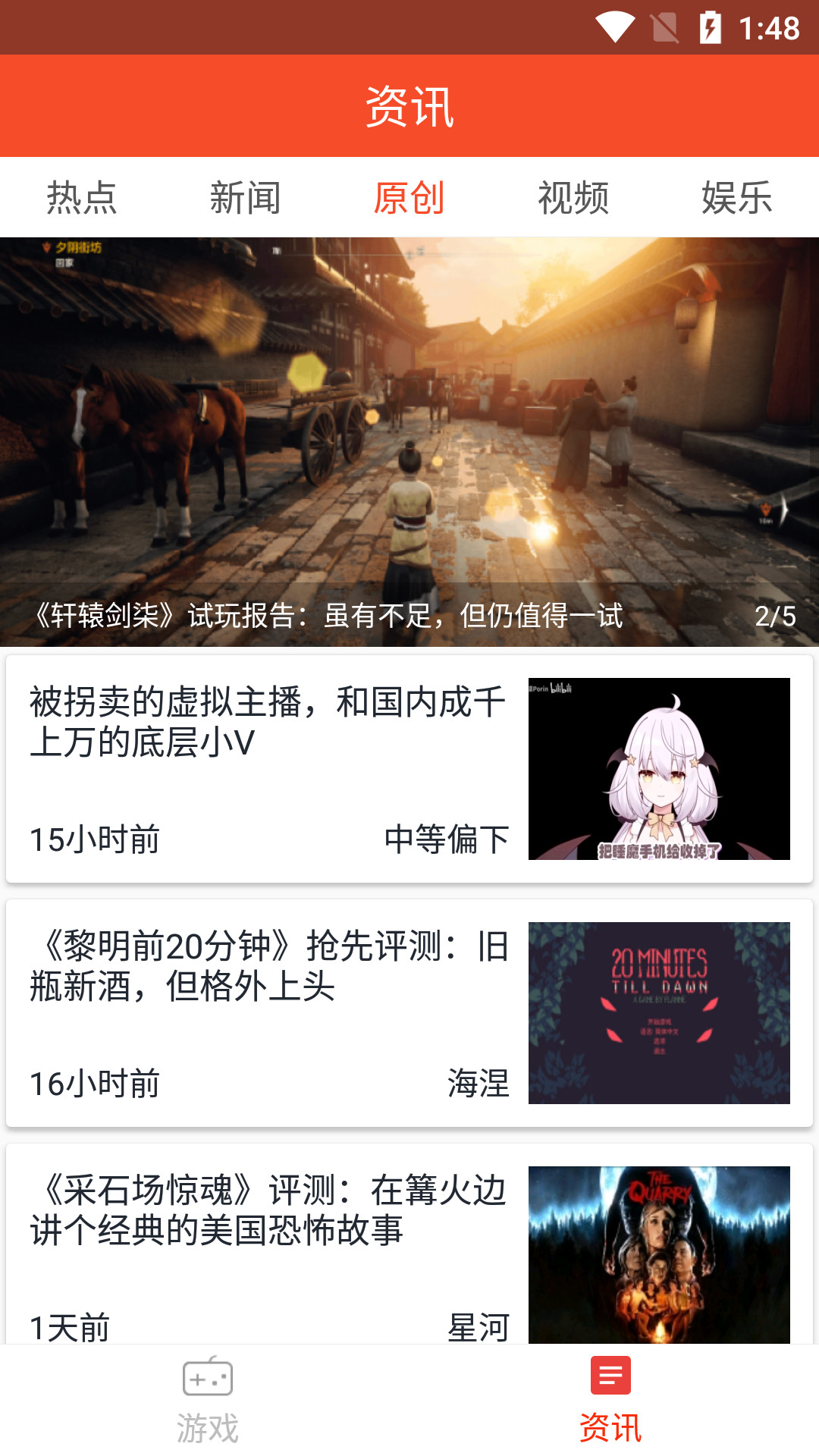
Task: Open the article 被拐卖的虚拟主播
Action: click(409, 768)
